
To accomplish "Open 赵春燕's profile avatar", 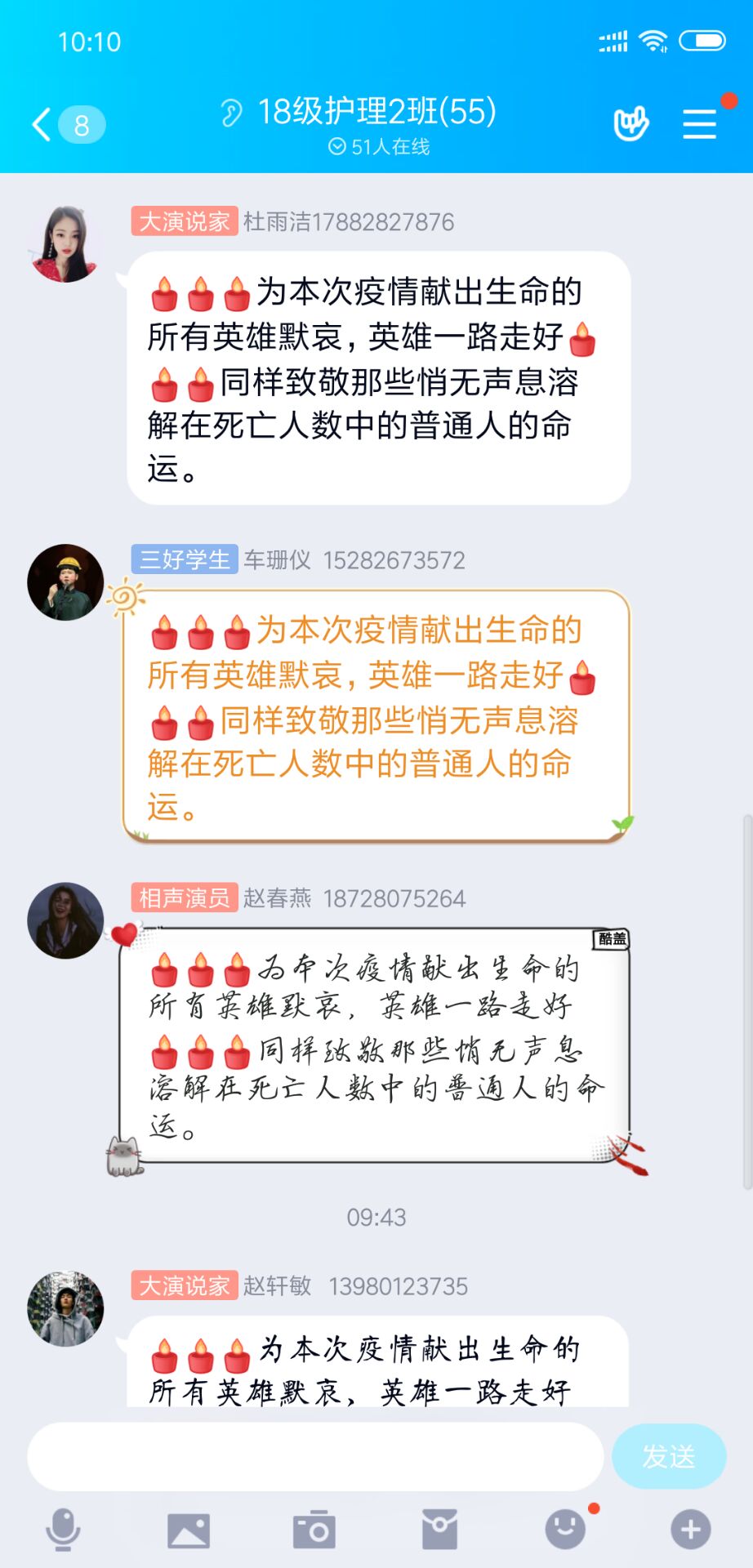I will pos(65,920).
